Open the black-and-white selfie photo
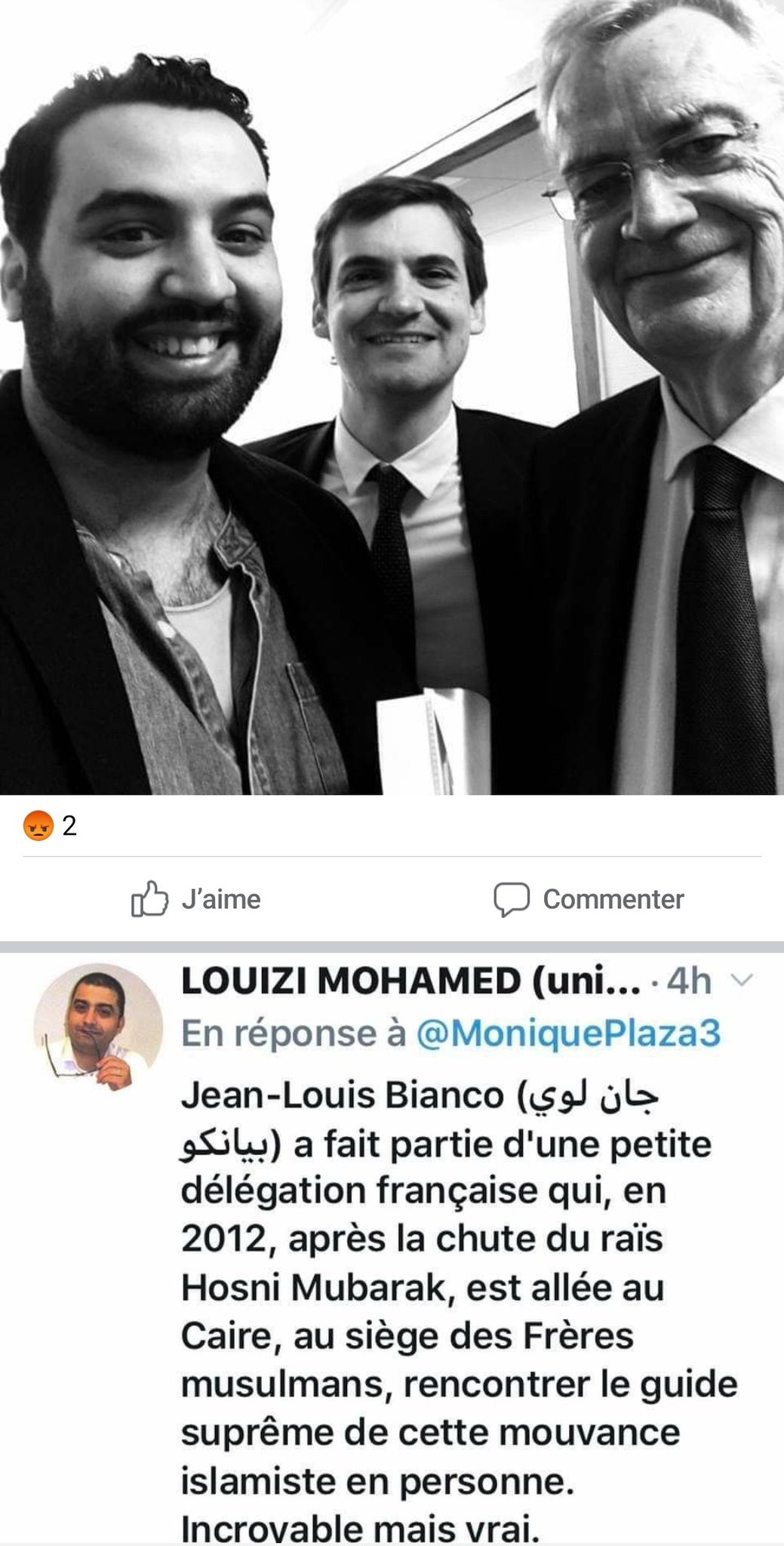 [x=392, y=397]
